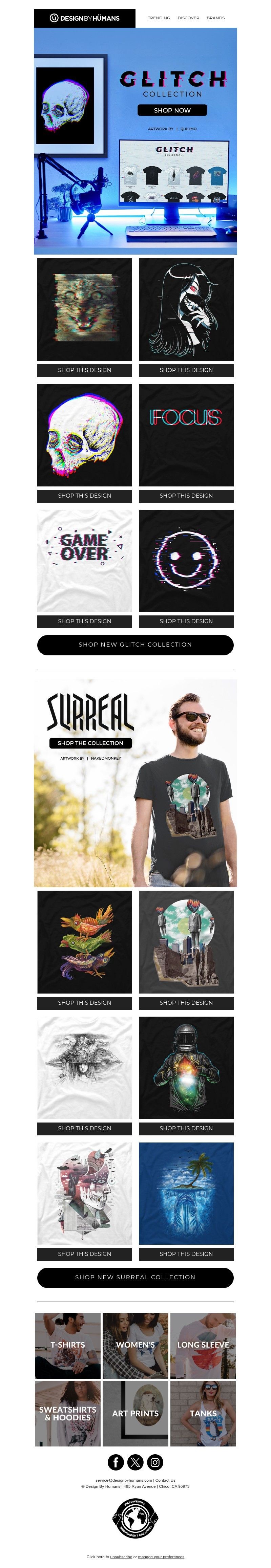
Task: Shop the Game Over shirt design
Action: 85,621
